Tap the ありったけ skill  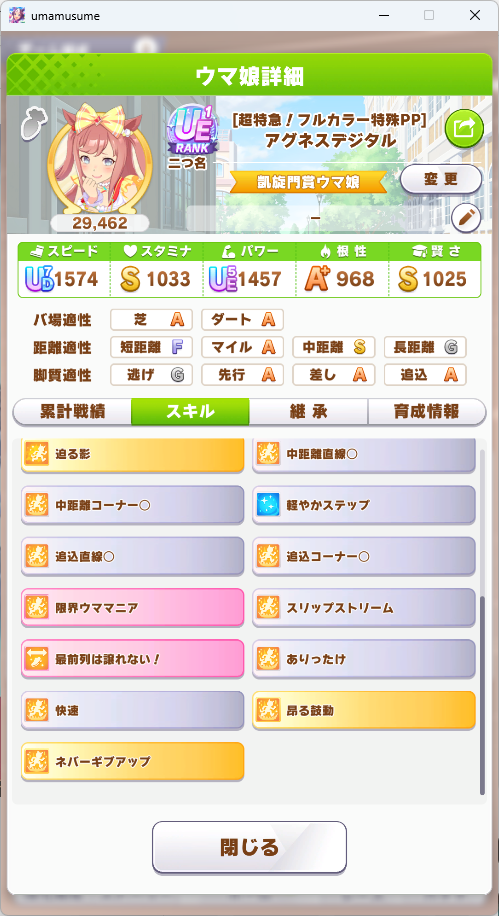pos(364,659)
